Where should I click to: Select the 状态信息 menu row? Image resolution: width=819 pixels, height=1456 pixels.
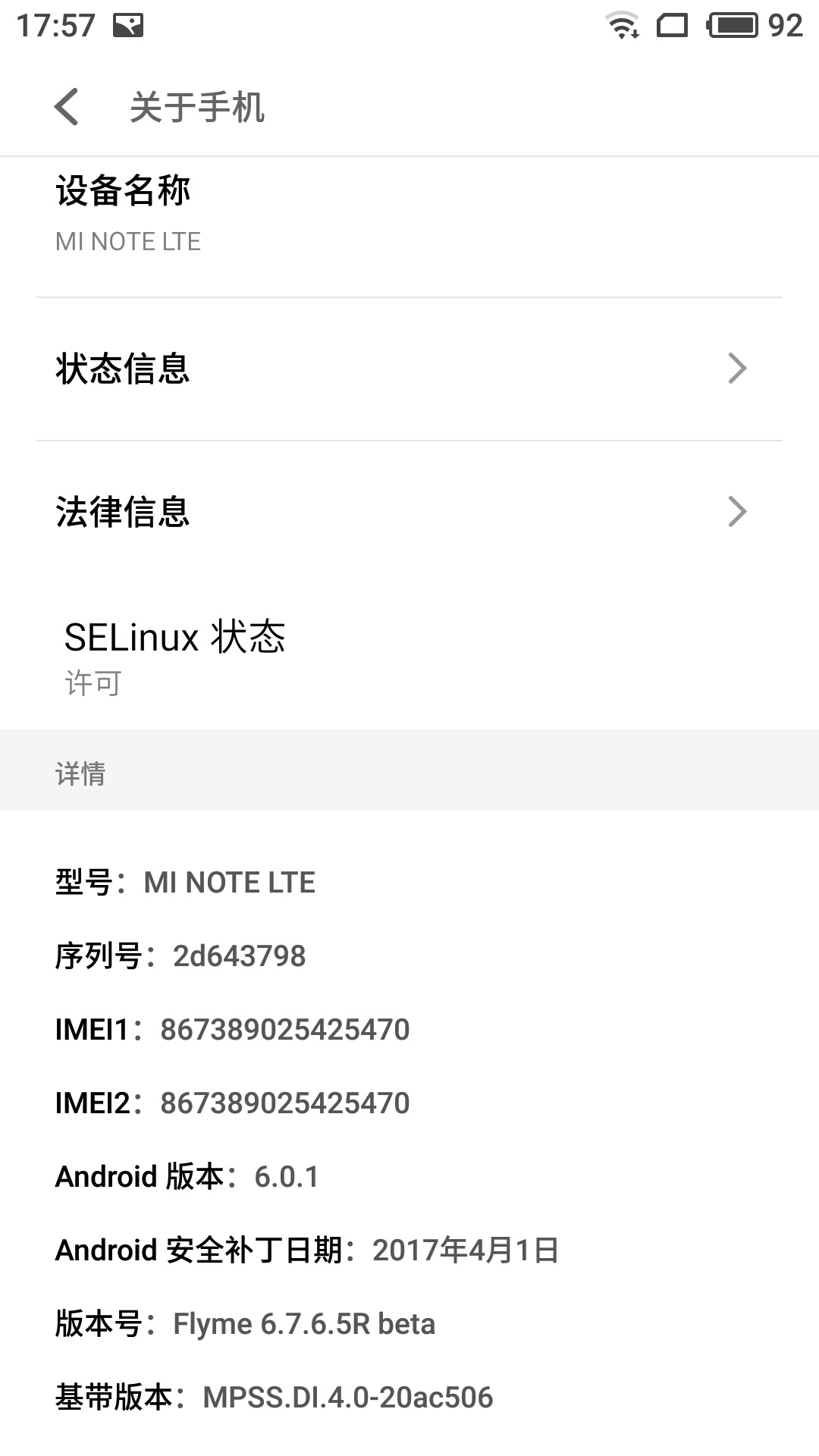point(121,369)
